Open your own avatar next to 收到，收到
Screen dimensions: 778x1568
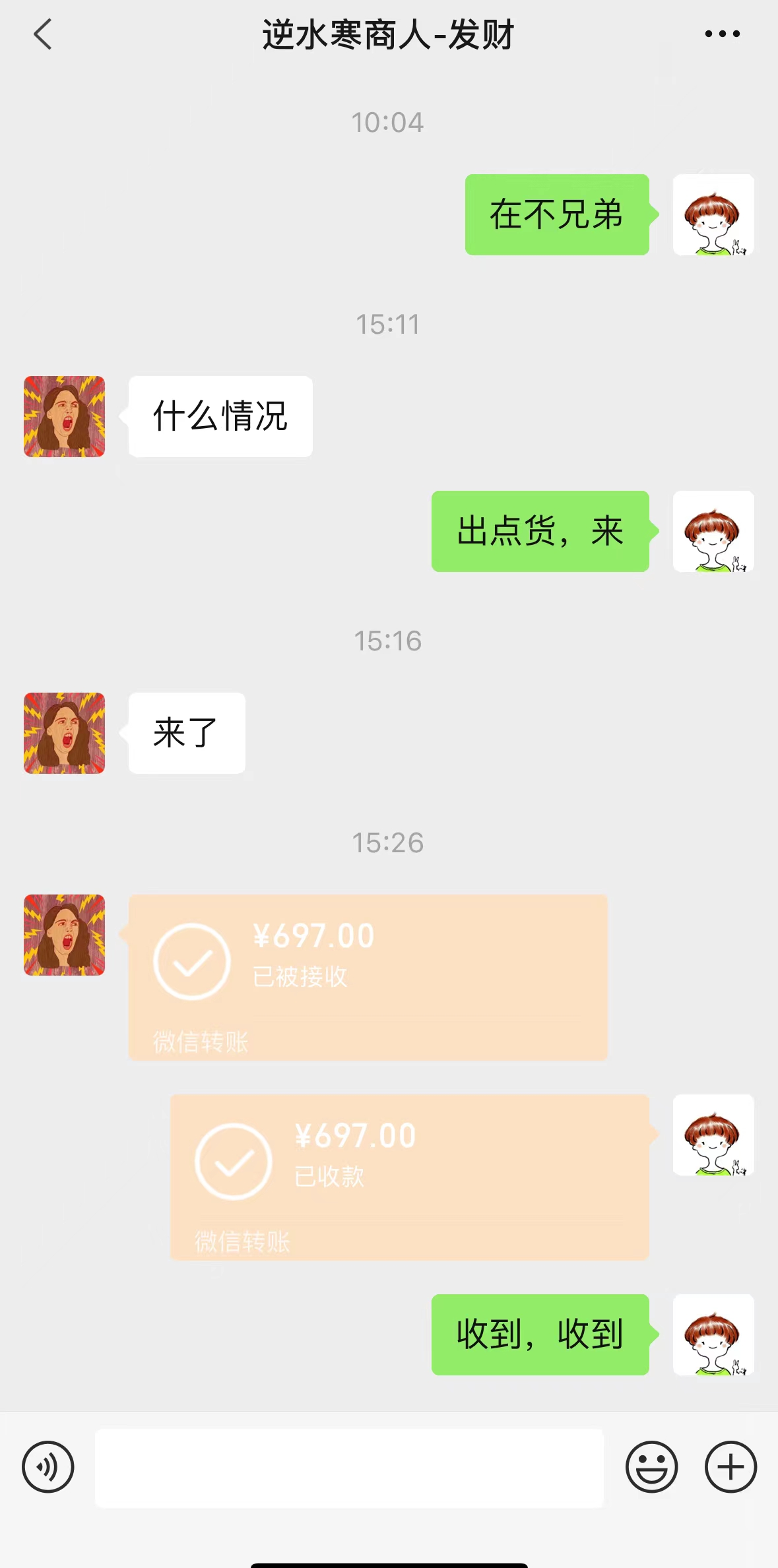coord(713,1336)
